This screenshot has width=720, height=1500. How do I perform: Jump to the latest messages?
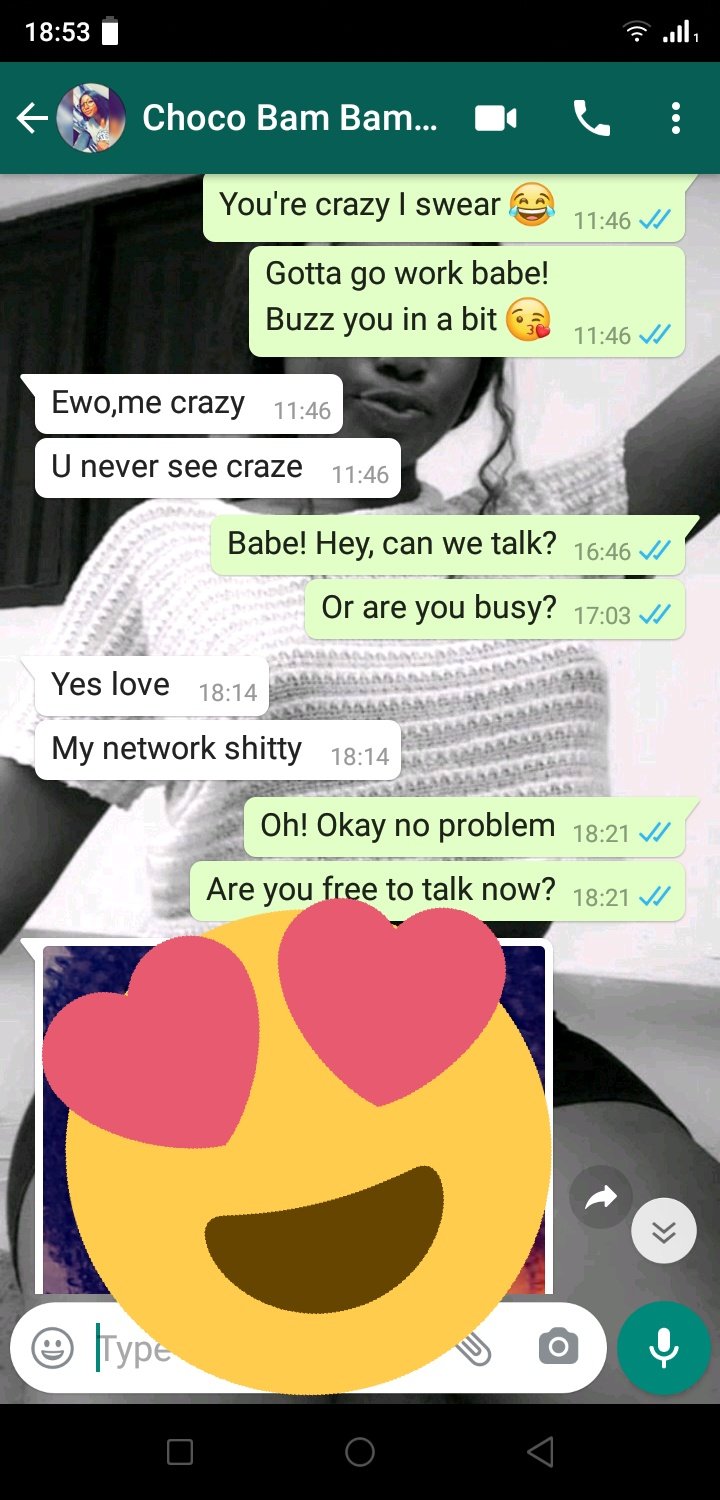[664, 1231]
